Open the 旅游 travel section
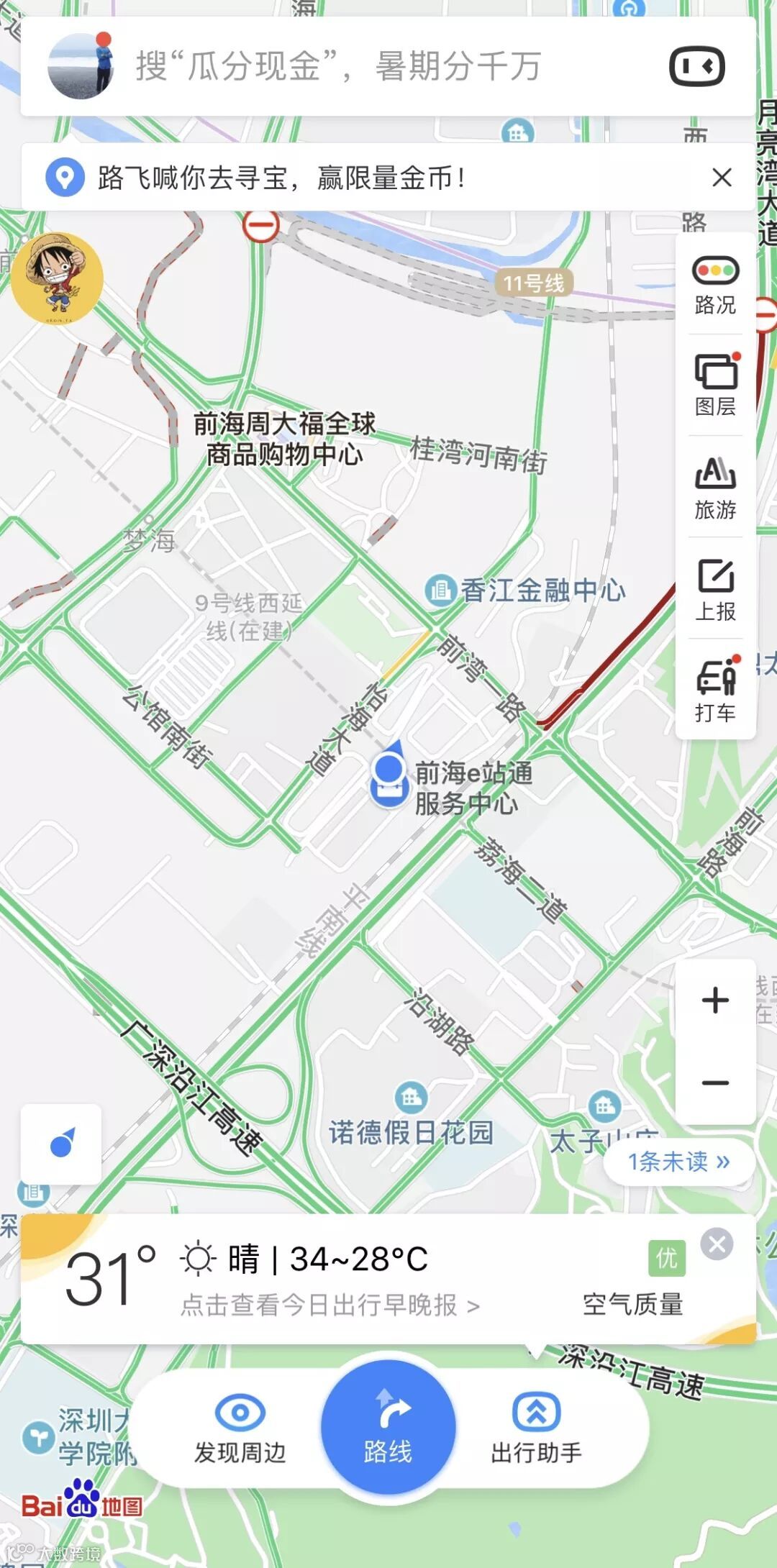Screen dimensions: 777x1568 (x=715, y=488)
